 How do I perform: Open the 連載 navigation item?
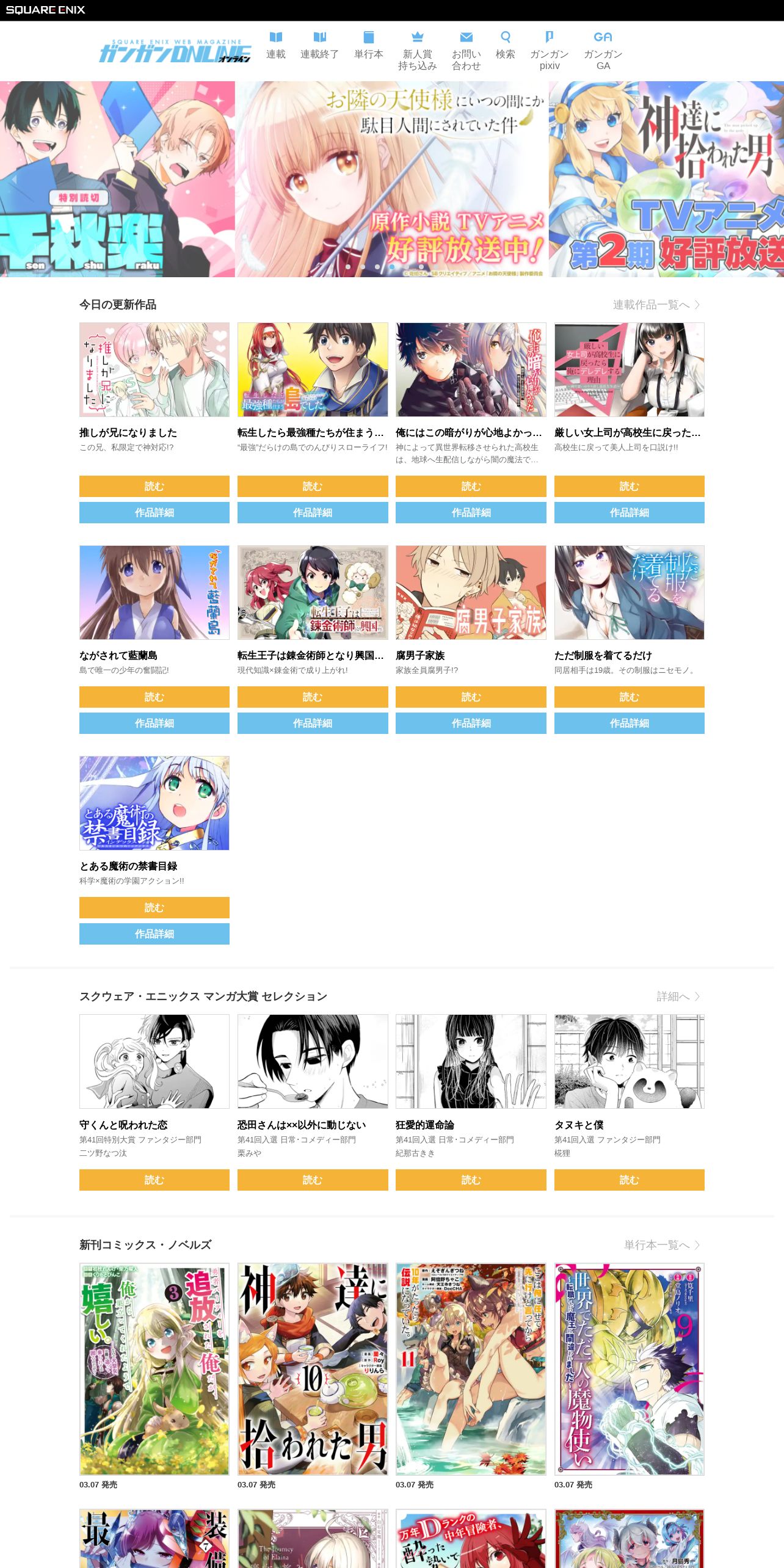(276, 46)
